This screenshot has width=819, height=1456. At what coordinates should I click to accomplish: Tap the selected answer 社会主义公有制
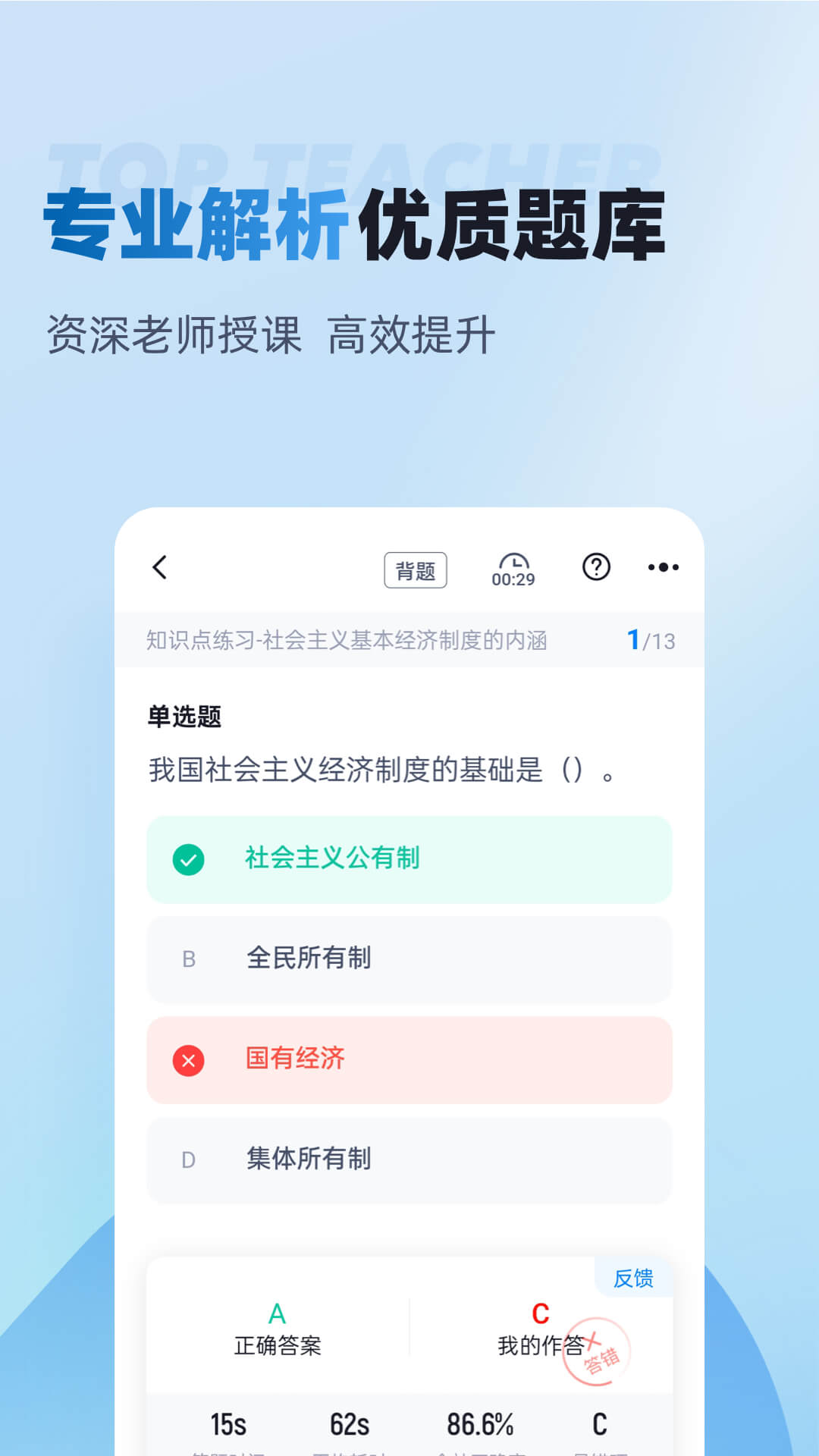tap(409, 860)
